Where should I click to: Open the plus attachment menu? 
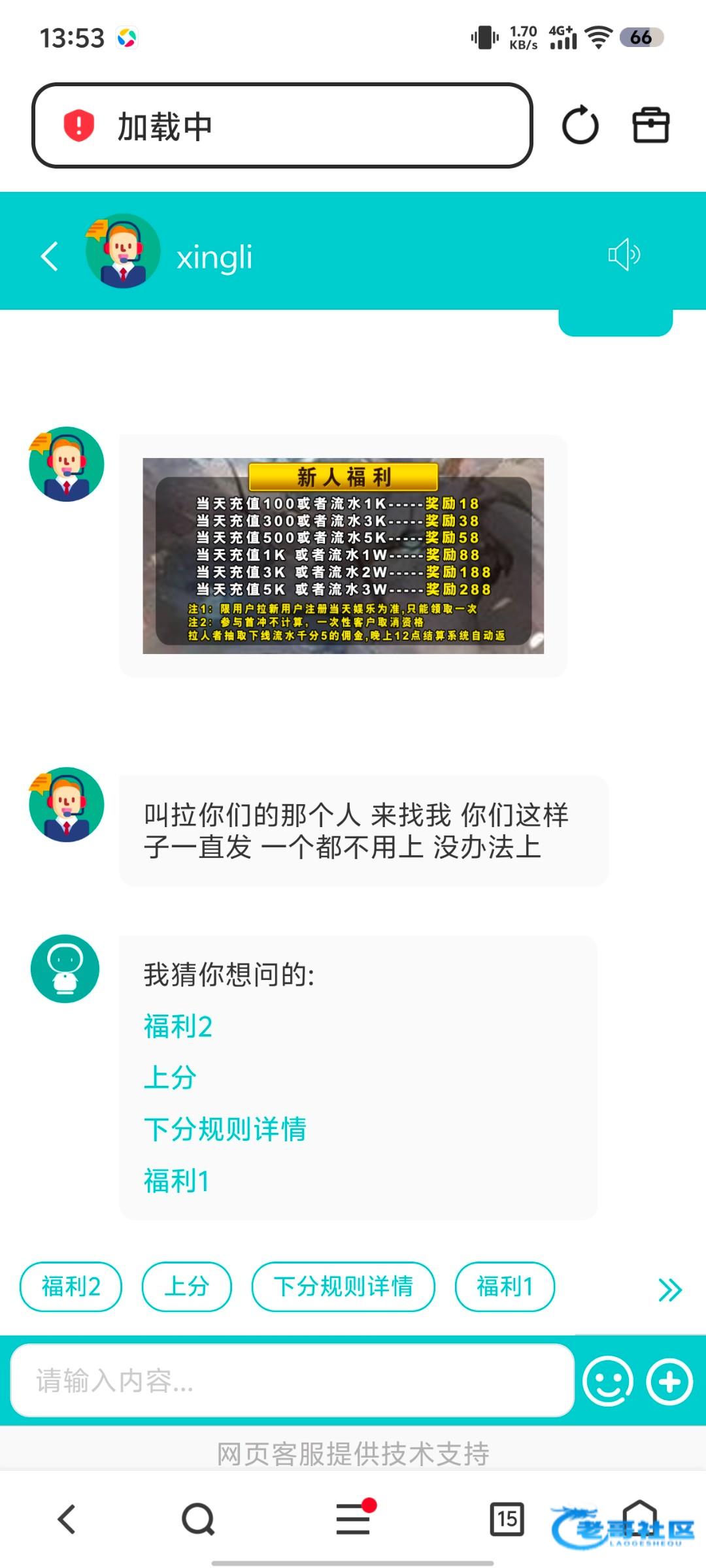pos(669,1381)
